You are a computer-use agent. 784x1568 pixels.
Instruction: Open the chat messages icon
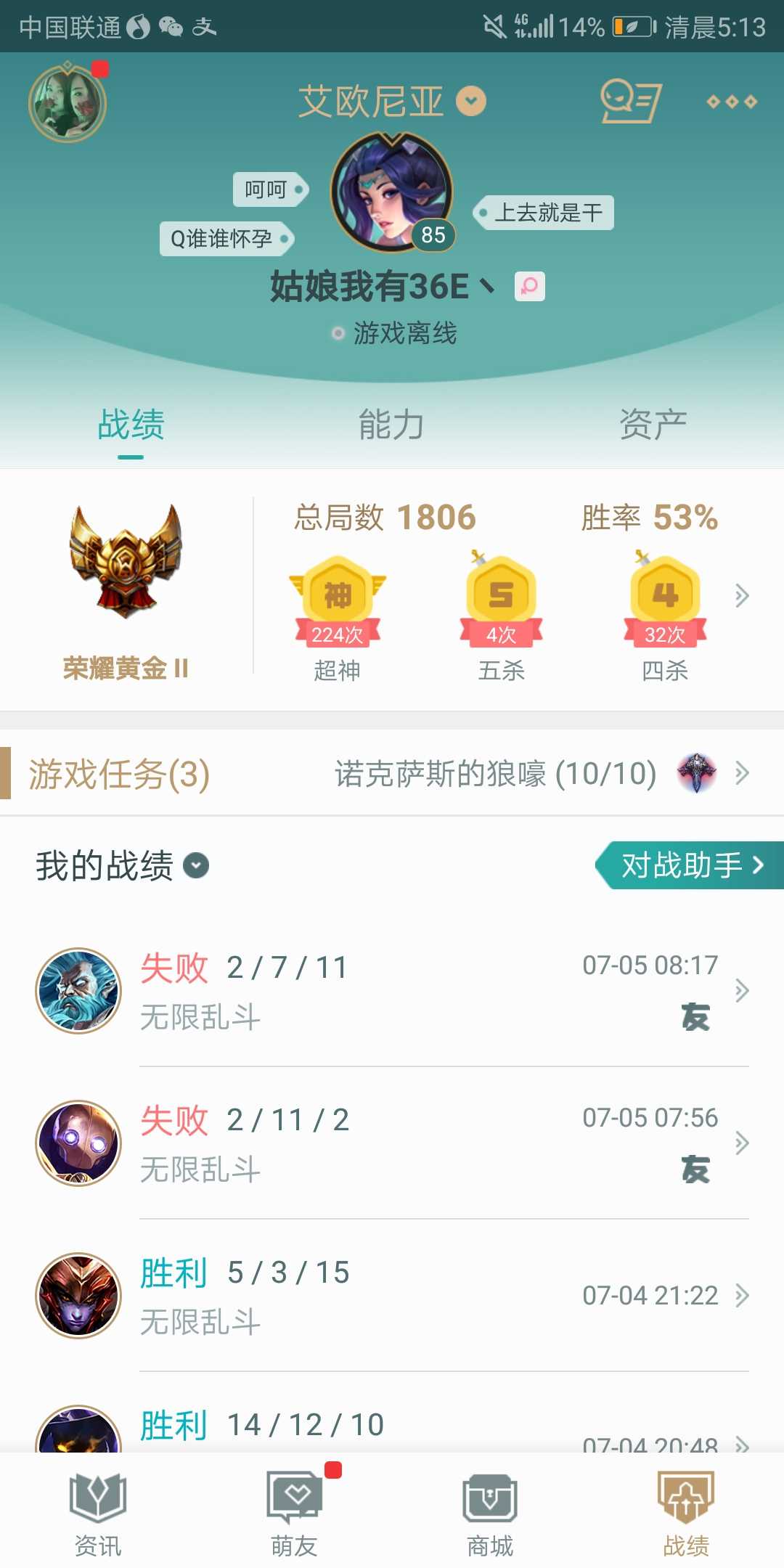pyautogui.click(x=631, y=101)
